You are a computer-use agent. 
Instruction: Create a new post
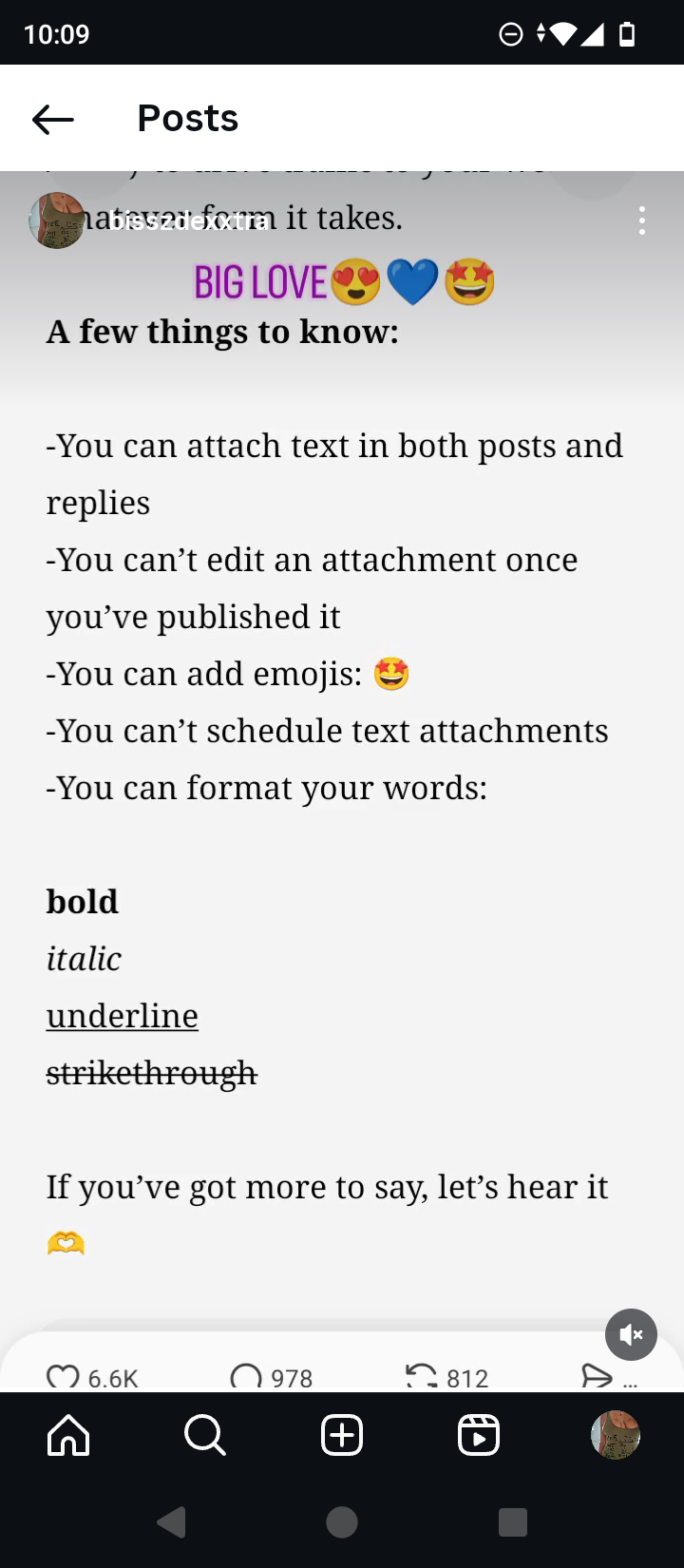pyautogui.click(x=342, y=1435)
